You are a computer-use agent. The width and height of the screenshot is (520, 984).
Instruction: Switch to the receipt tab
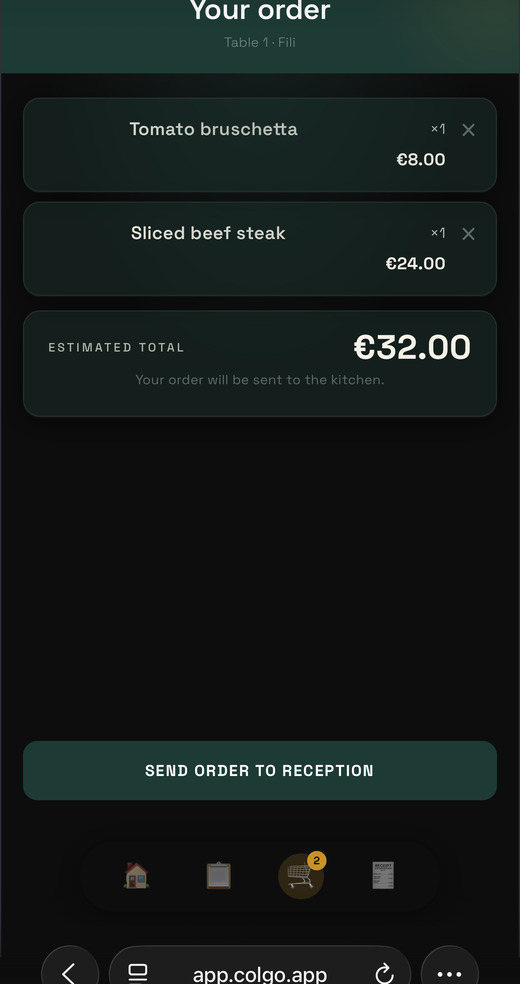pyautogui.click(x=383, y=875)
